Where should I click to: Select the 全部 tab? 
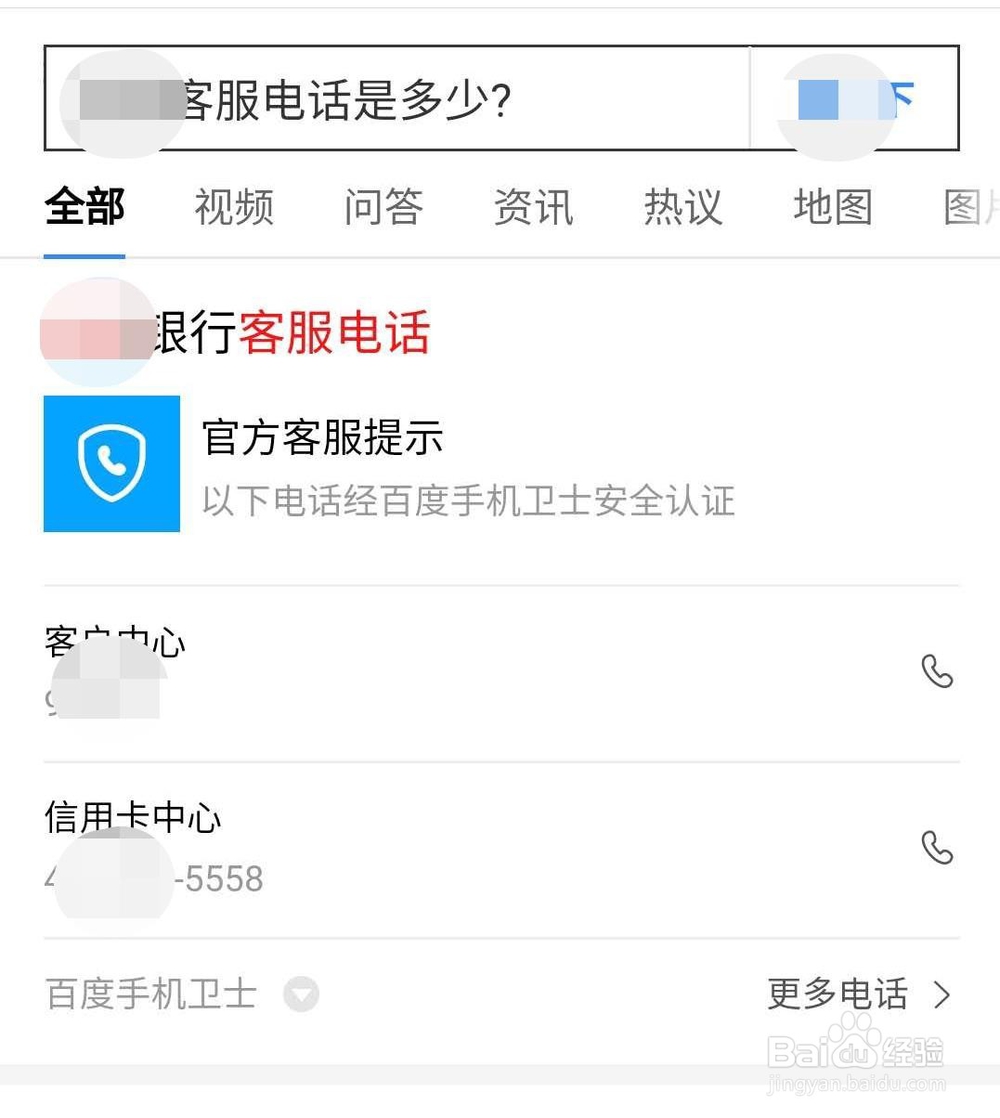tap(84, 208)
